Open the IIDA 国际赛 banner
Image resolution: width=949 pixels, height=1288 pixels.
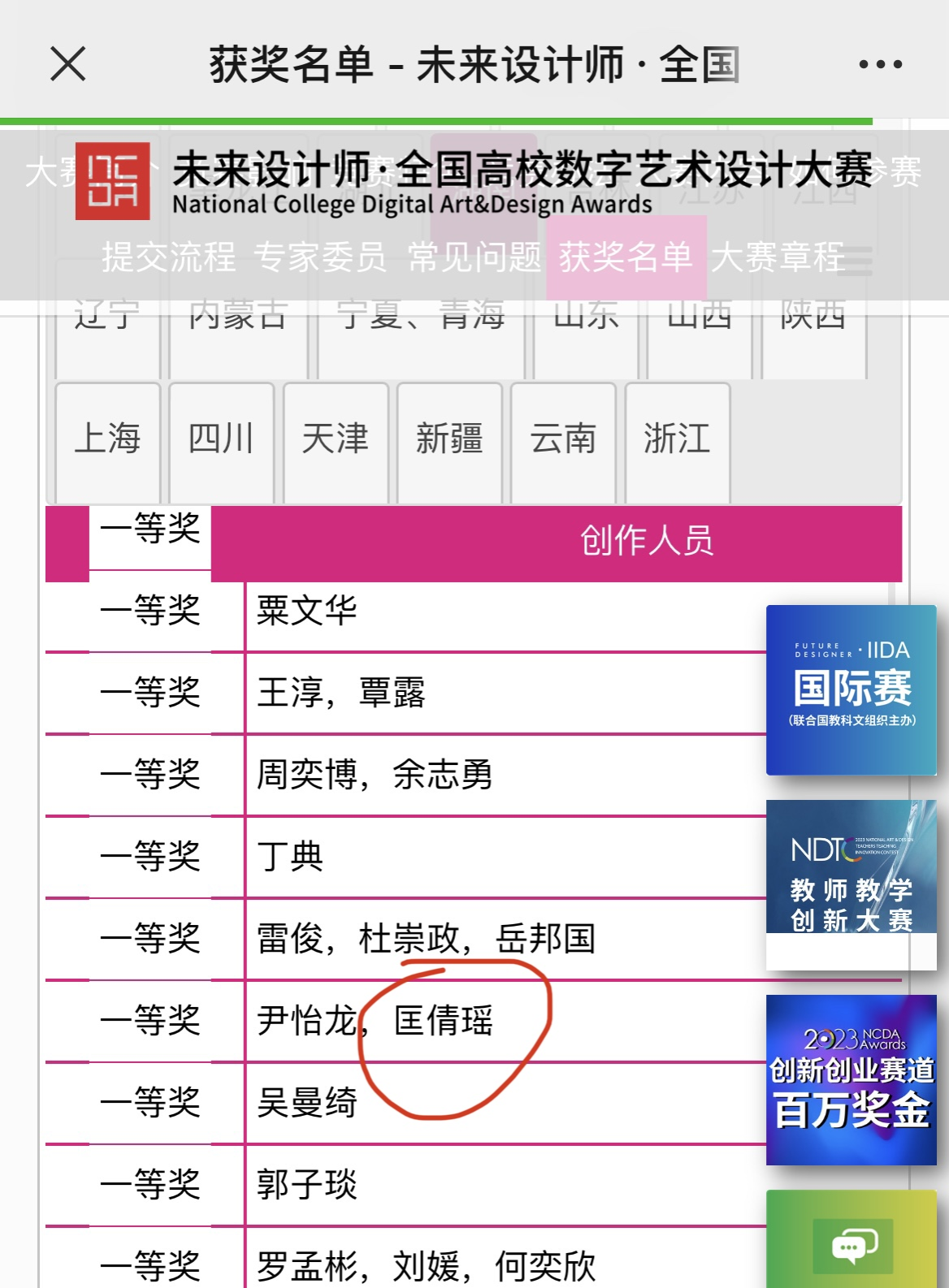(x=851, y=689)
